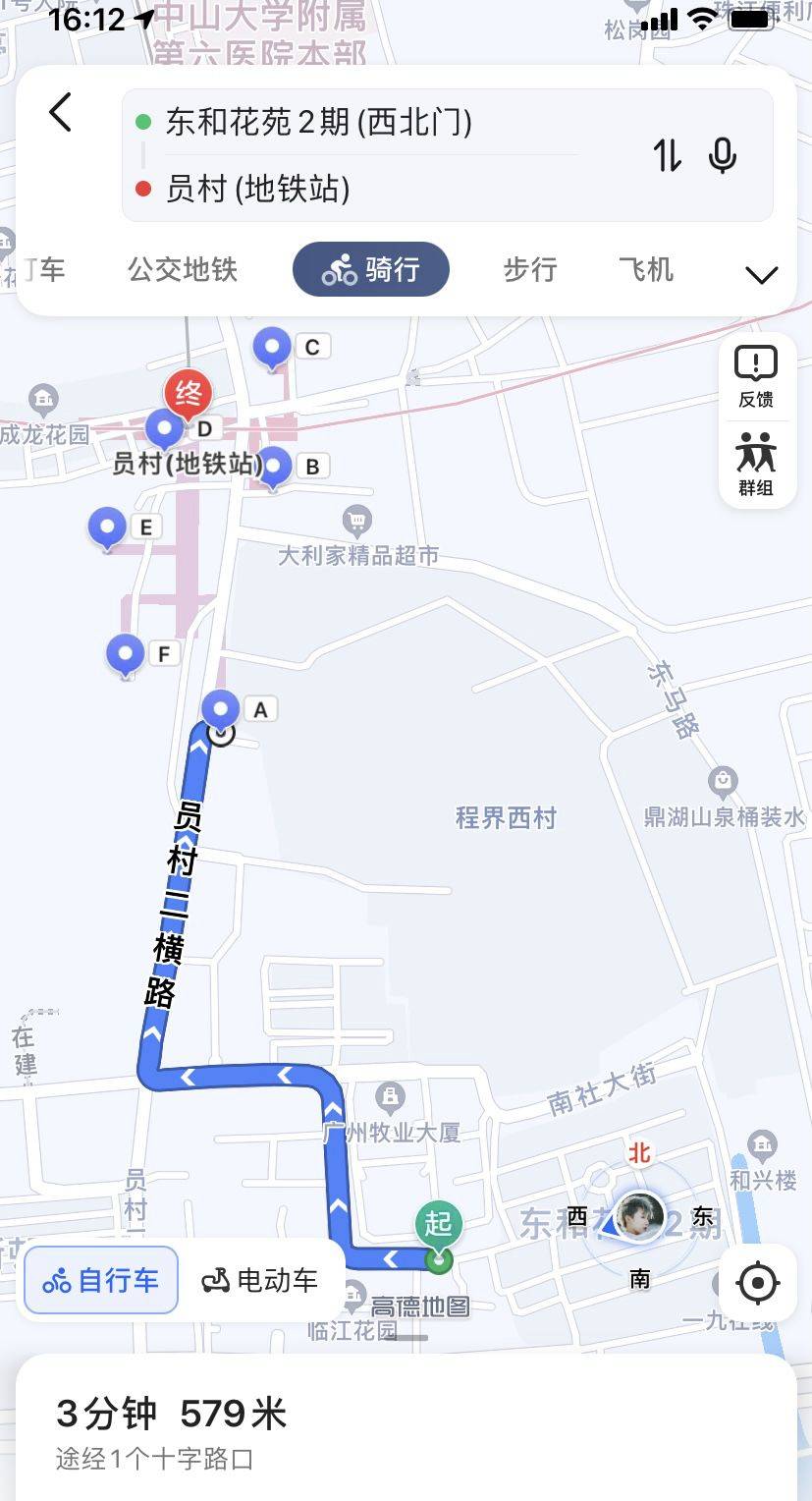The image size is (812, 1501).
Task: Switch to 公交地铁 transit mode
Action: tap(183, 269)
